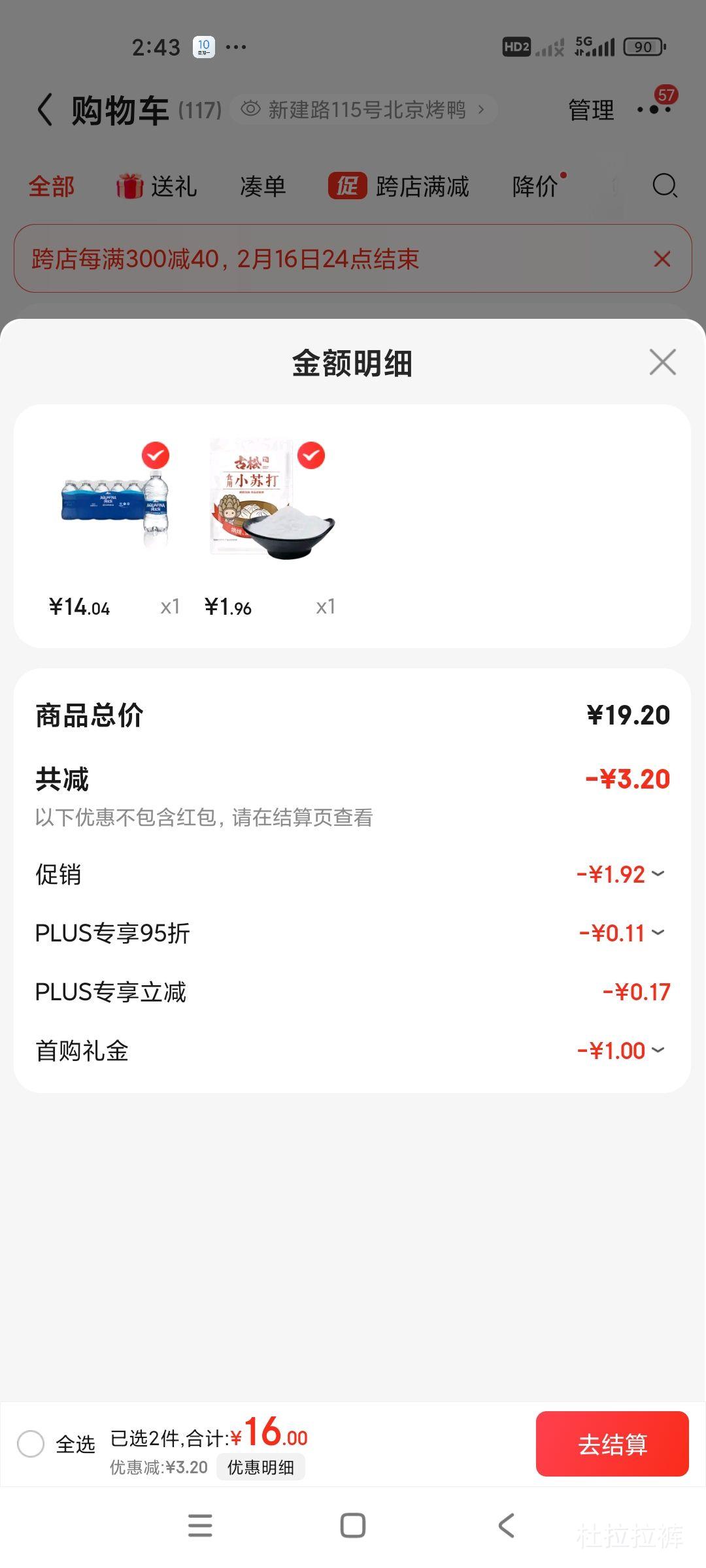Toggle the 全选 select-all option

tap(31, 1443)
